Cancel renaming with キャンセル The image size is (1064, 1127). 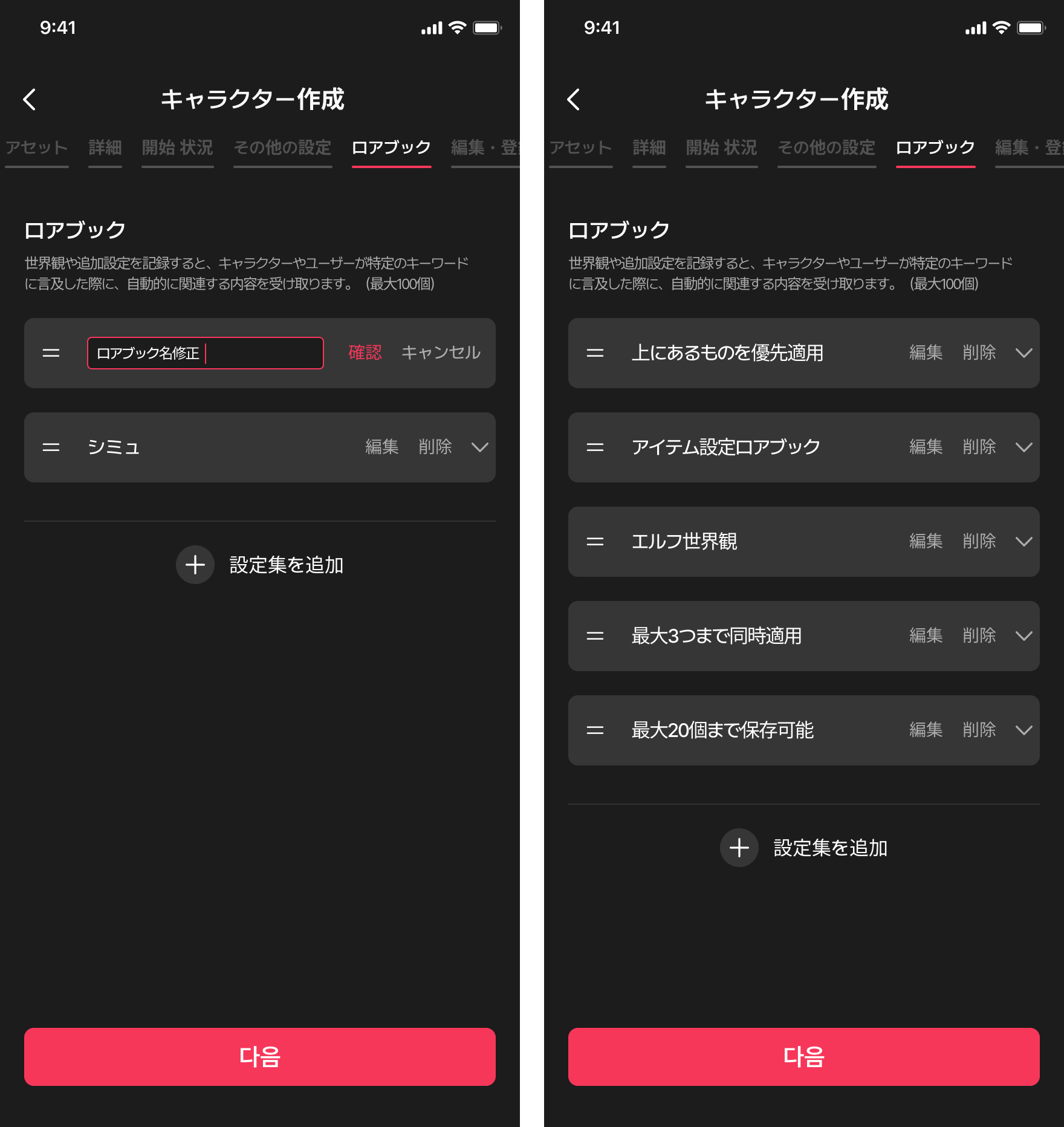(x=441, y=352)
